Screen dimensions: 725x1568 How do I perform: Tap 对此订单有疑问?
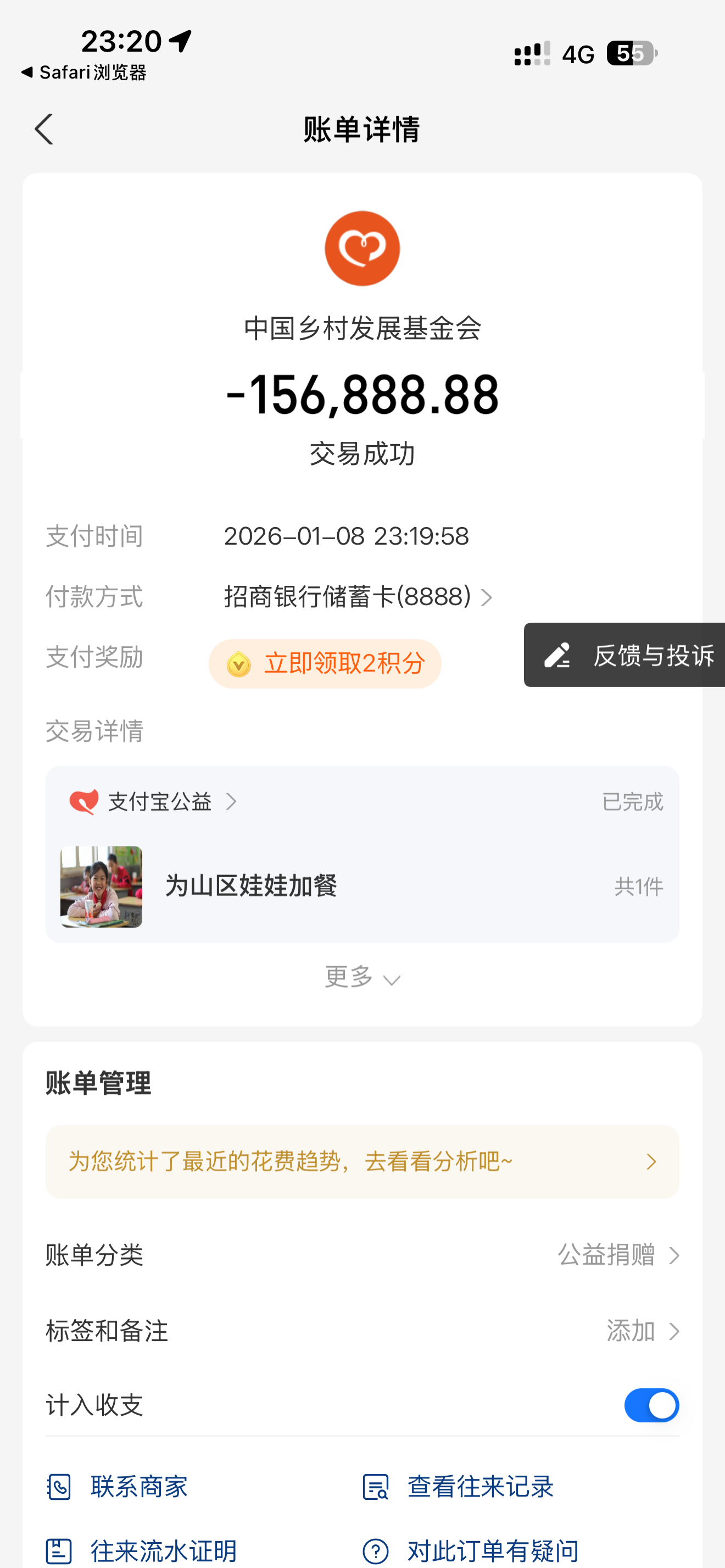(x=470, y=1550)
